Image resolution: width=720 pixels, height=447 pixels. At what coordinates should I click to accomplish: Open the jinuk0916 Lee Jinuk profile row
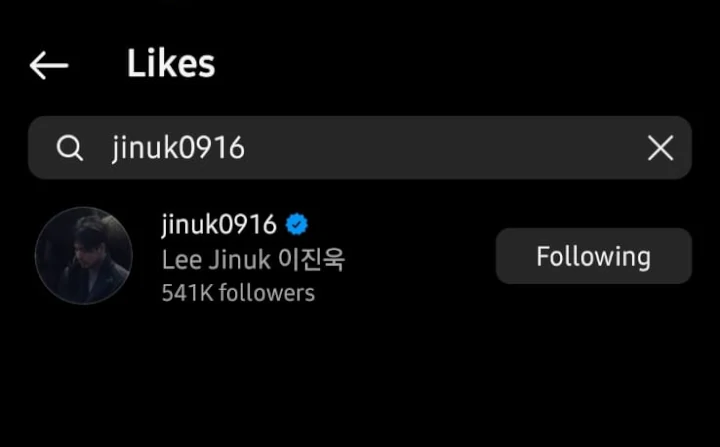(300, 258)
